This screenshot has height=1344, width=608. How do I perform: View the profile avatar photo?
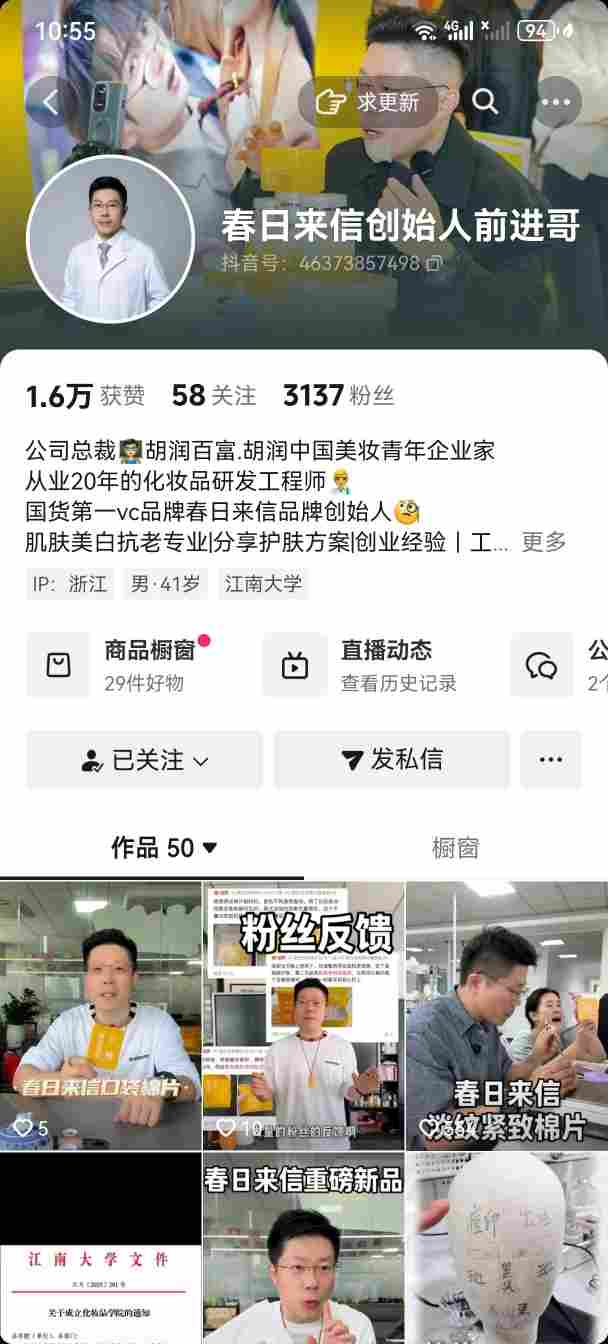tap(110, 238)
